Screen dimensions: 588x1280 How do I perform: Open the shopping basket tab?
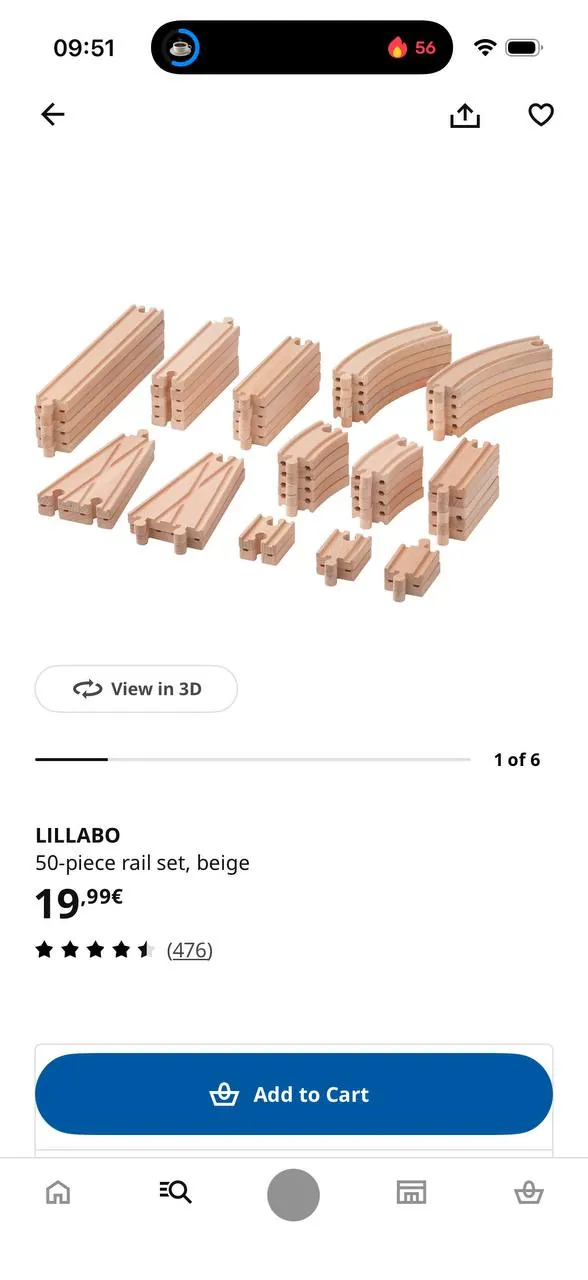pyautogui.click(x=528, y=1192)
